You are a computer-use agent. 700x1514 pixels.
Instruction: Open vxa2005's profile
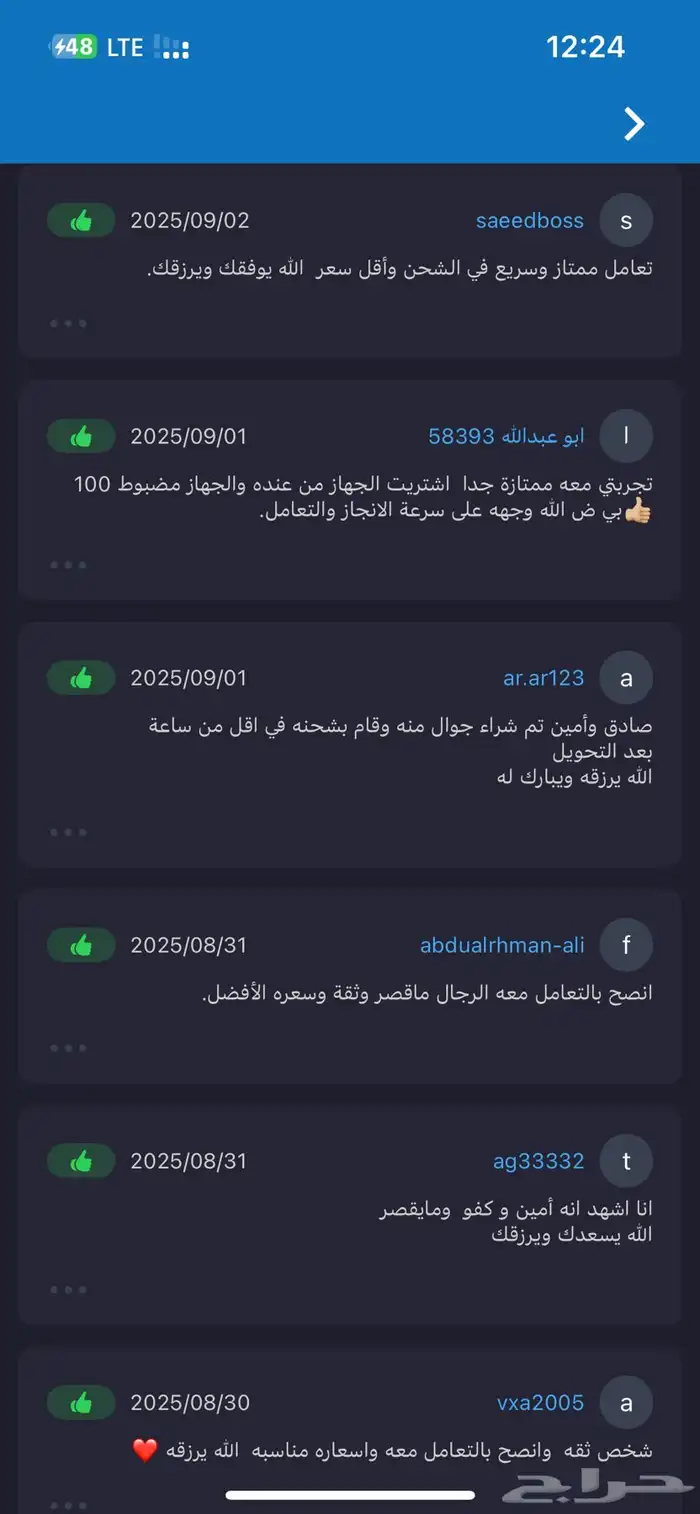point(540,1403)
